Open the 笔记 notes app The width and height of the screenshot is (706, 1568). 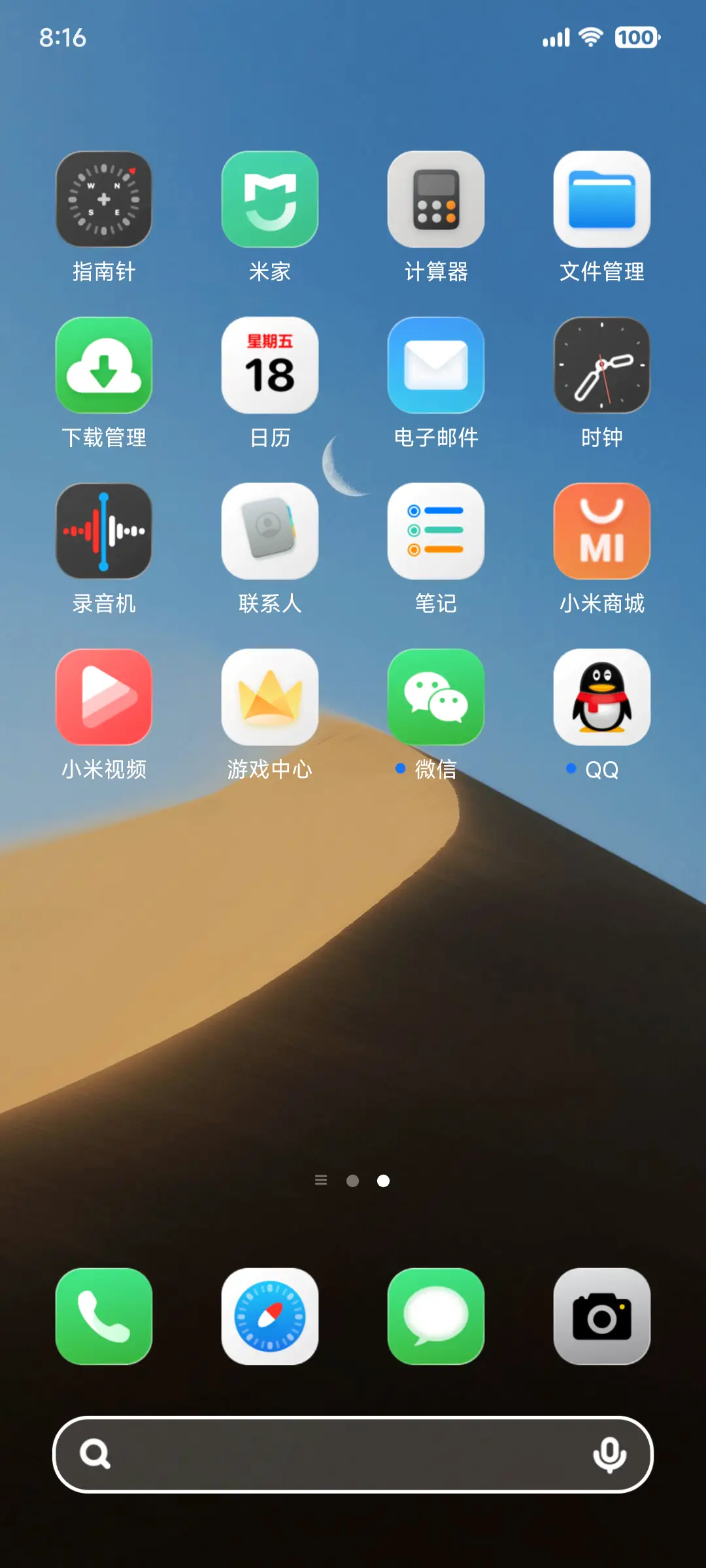coord(436,531)
